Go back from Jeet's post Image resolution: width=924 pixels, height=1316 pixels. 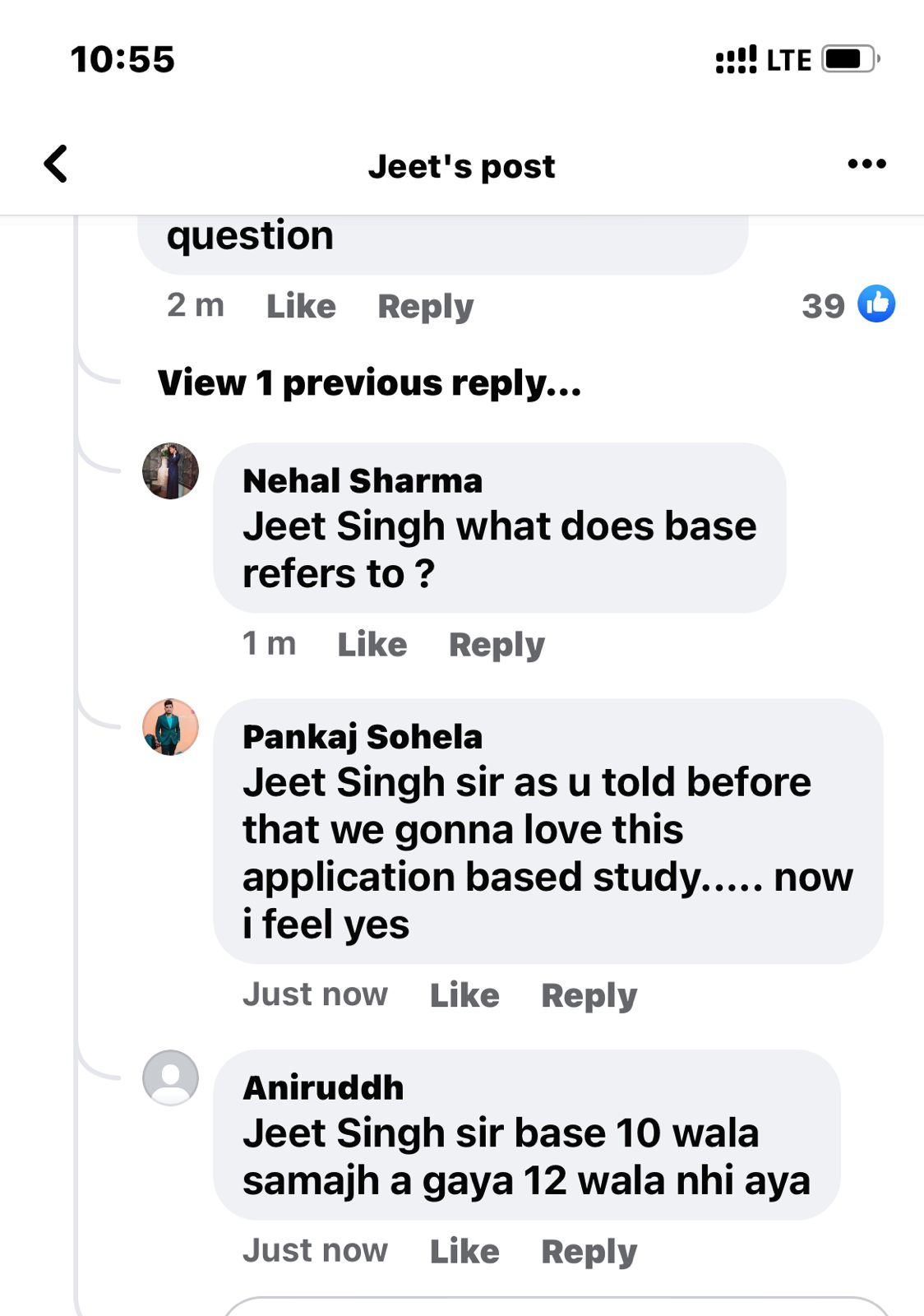pyautogui.click(x=56, y=164)
